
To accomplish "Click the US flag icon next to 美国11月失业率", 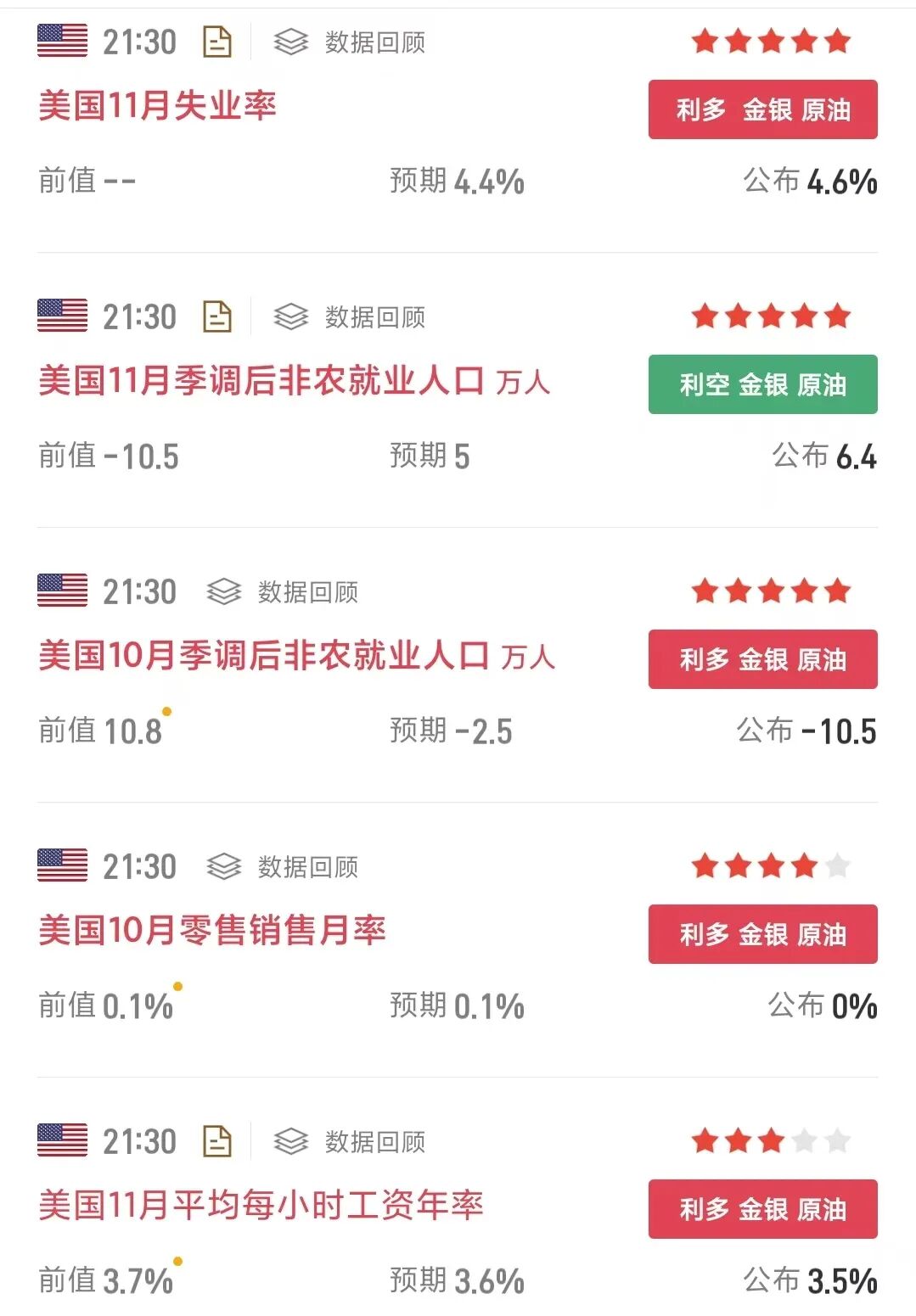I will pos(63,39).
